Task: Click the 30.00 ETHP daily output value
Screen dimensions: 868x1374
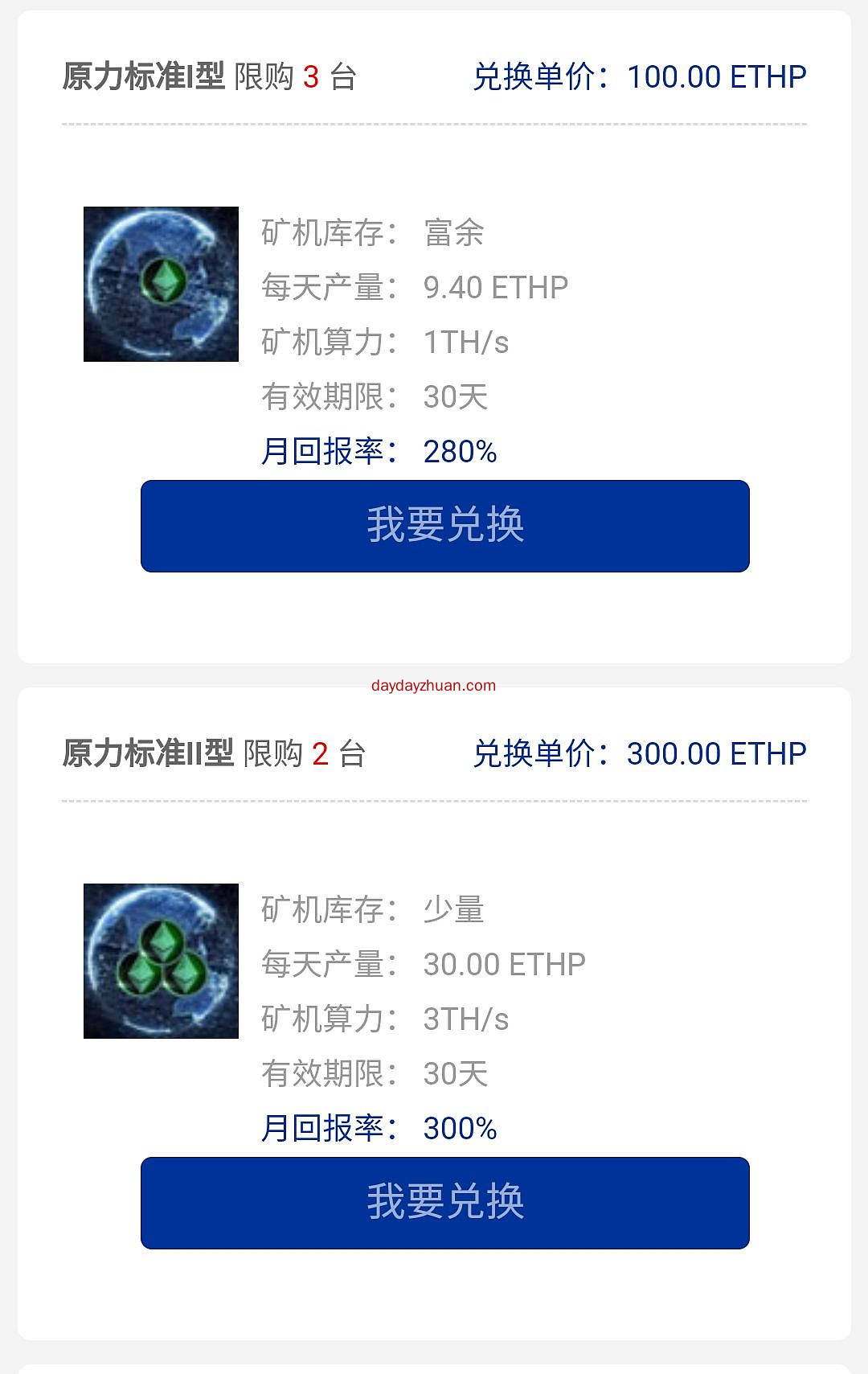Action: coord(505,962)
